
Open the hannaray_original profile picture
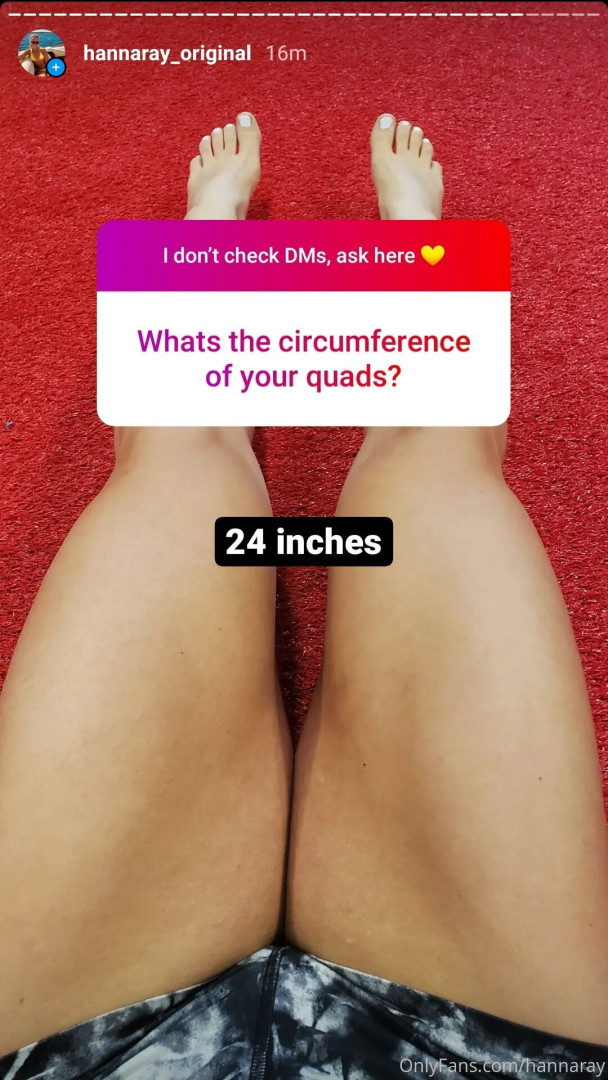pos(41,53)
